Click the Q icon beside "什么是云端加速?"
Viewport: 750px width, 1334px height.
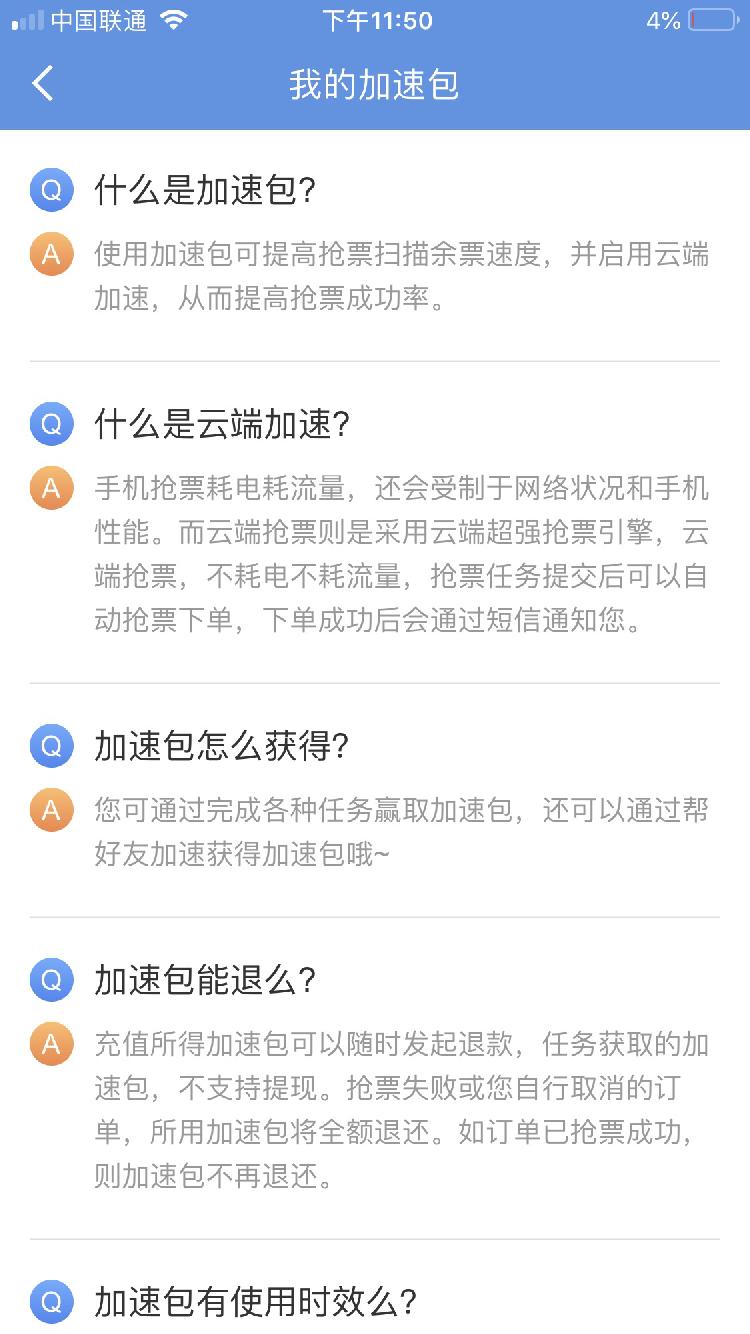click(x=51, y=424)
